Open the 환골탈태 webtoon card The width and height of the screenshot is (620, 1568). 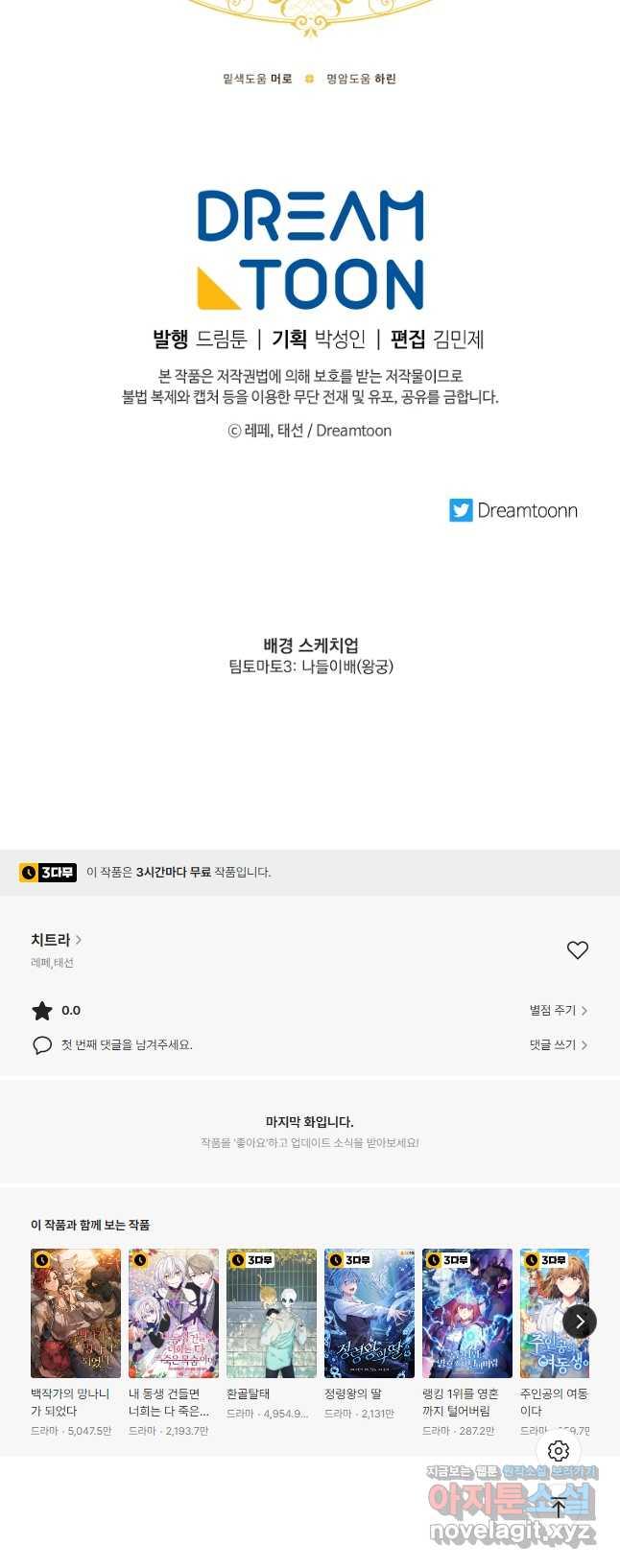272,1313
